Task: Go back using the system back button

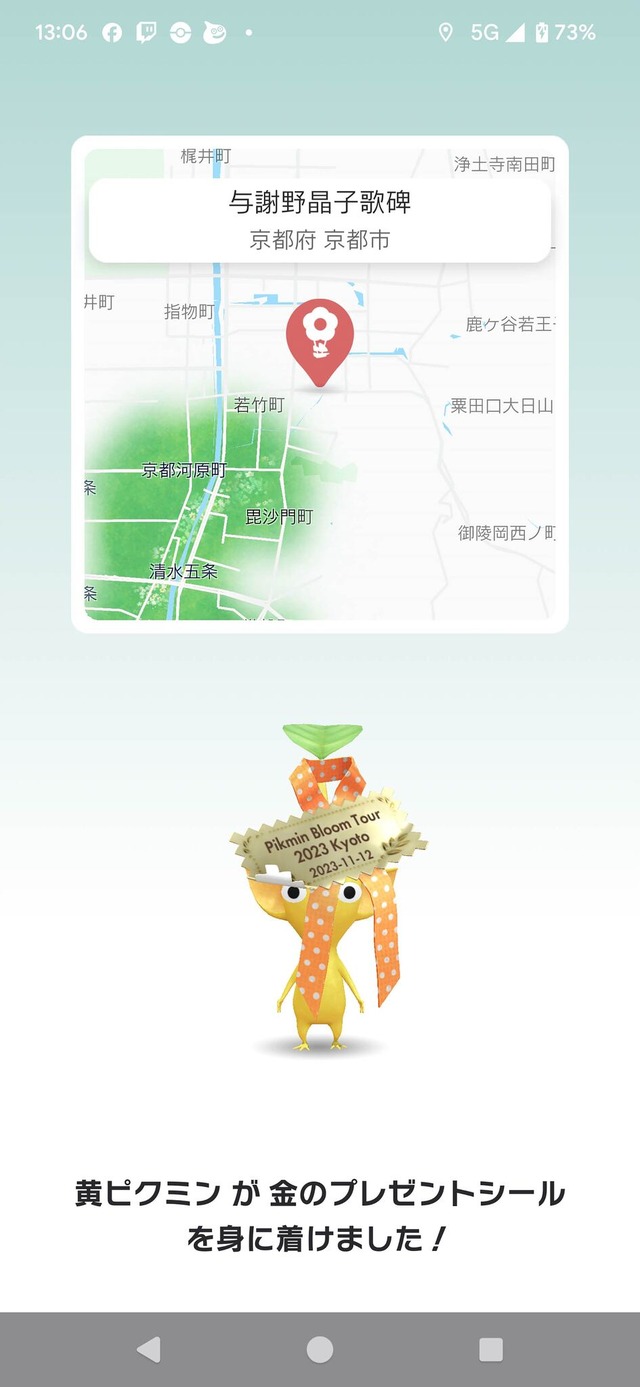Action: pyautogui.click(x=149, y=1349)
